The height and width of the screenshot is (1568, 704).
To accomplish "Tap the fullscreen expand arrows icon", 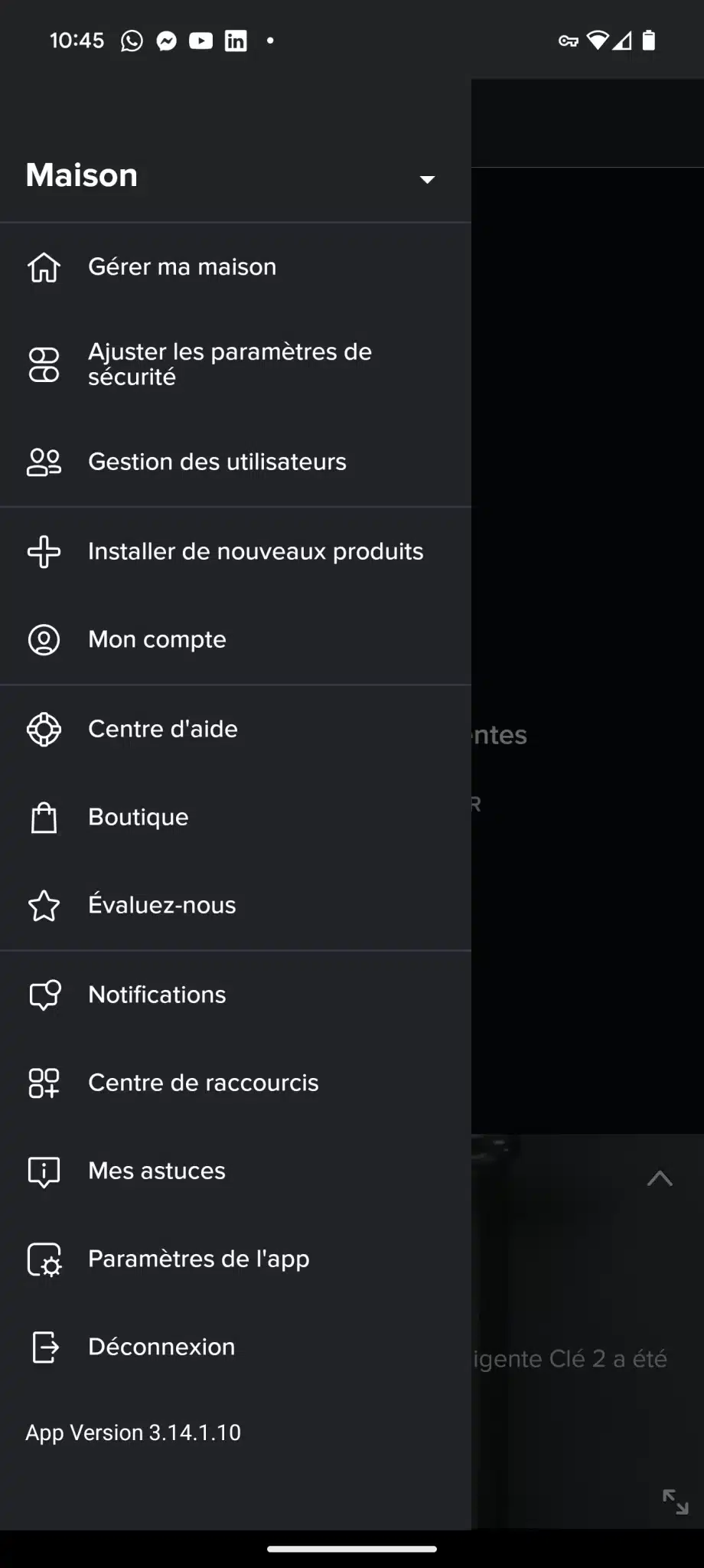I will pos(675,1501).
